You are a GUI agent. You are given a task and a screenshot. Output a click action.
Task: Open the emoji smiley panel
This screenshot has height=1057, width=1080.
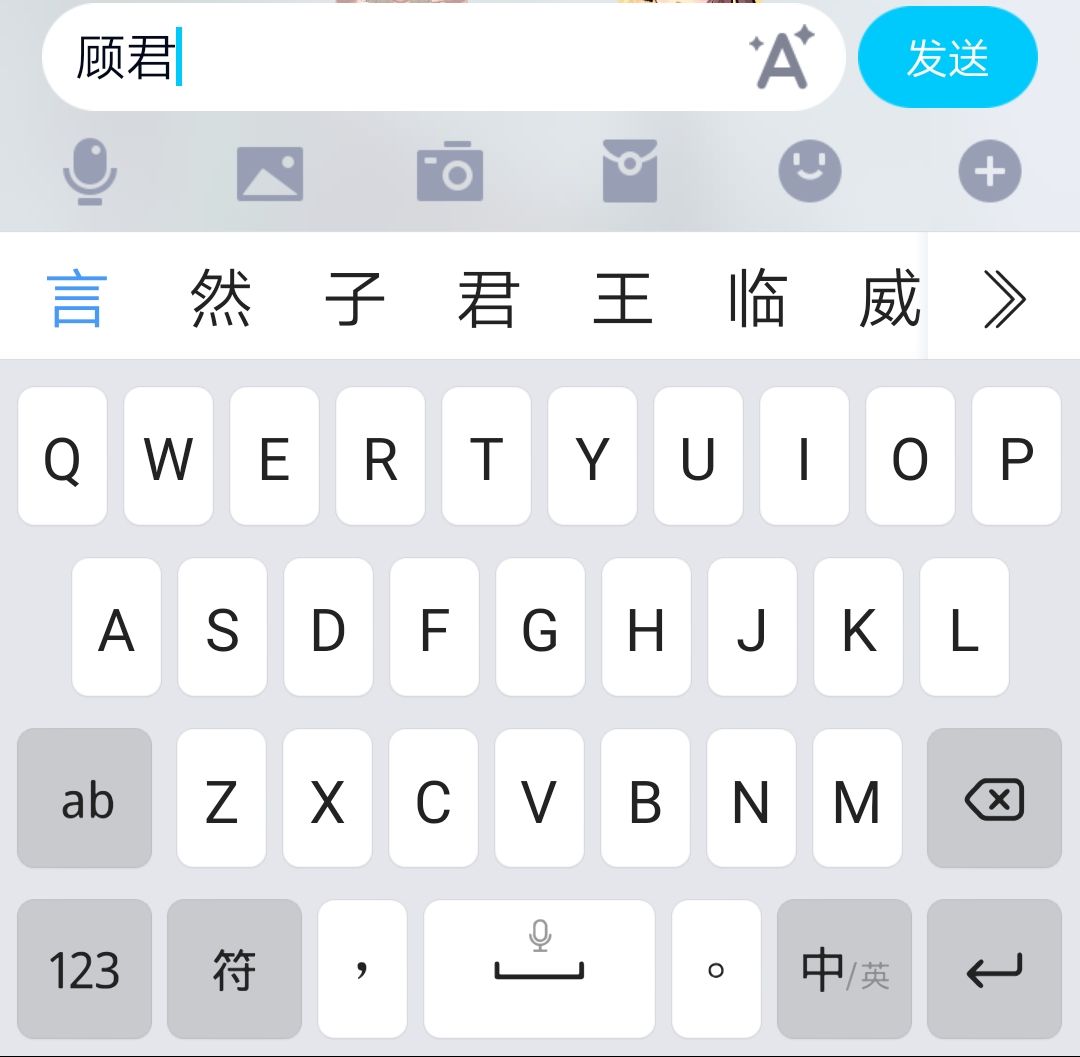pyautogui.click(x=810, y=172)
